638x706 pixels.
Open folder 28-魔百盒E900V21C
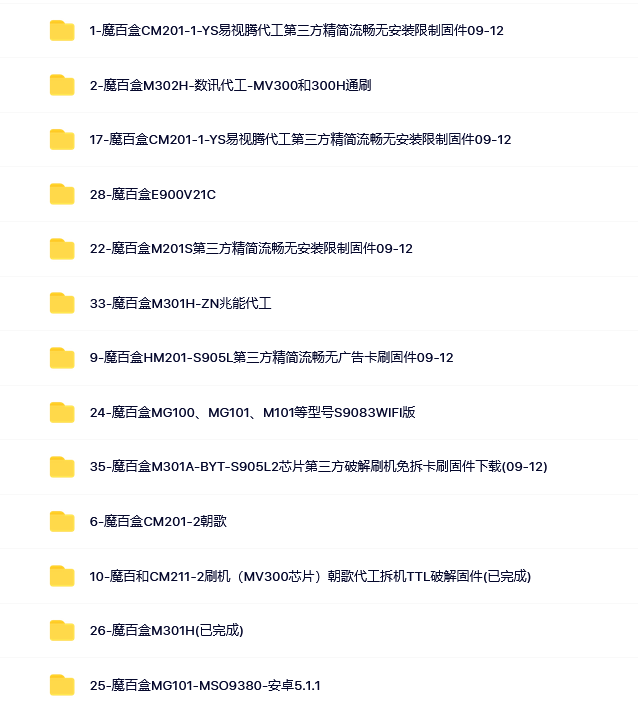pyautogui.click(x=152, y=194)
